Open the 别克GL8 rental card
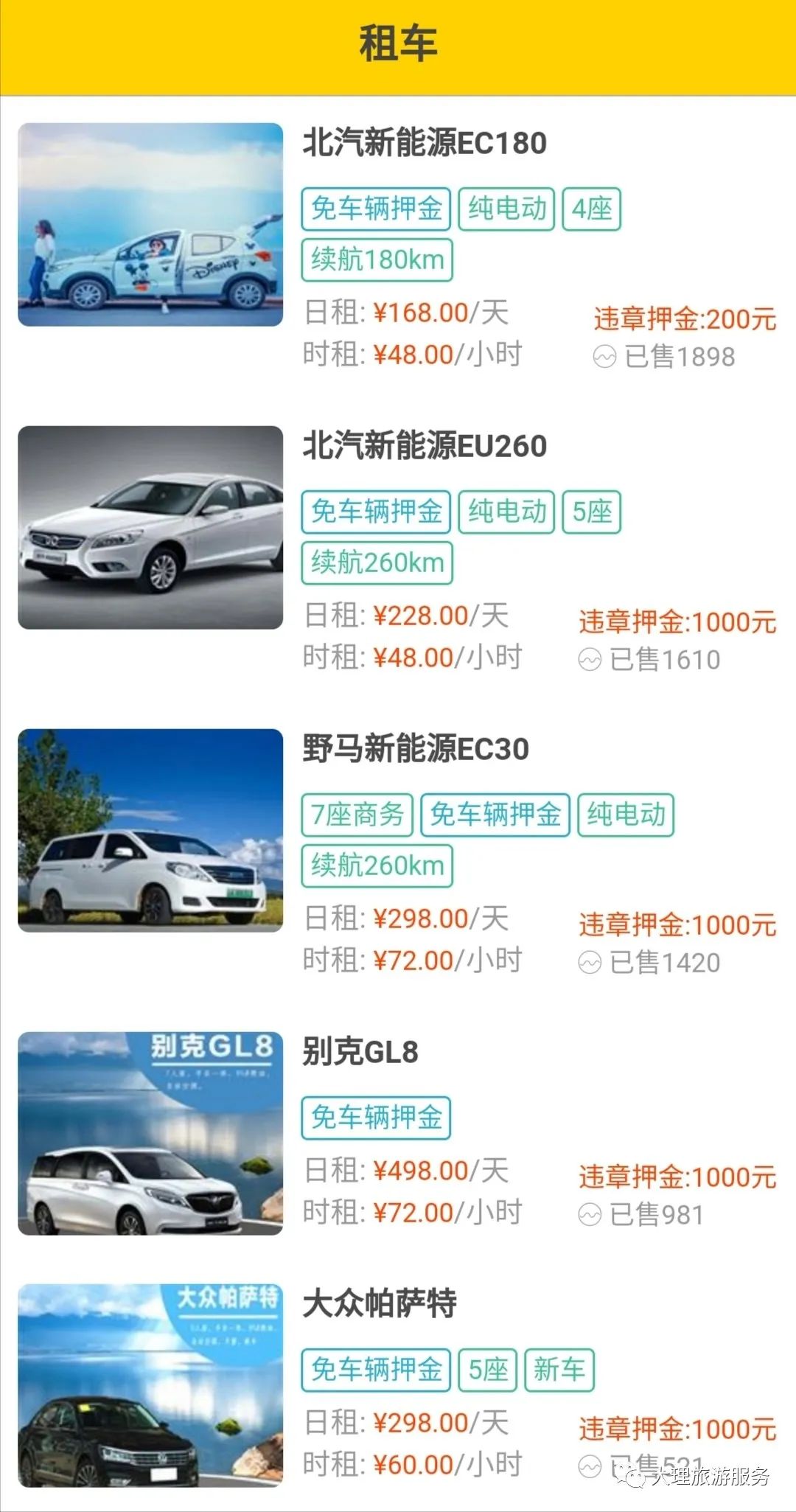The width and height of the screenshot is (796, 1512). tap(360, 1052)
